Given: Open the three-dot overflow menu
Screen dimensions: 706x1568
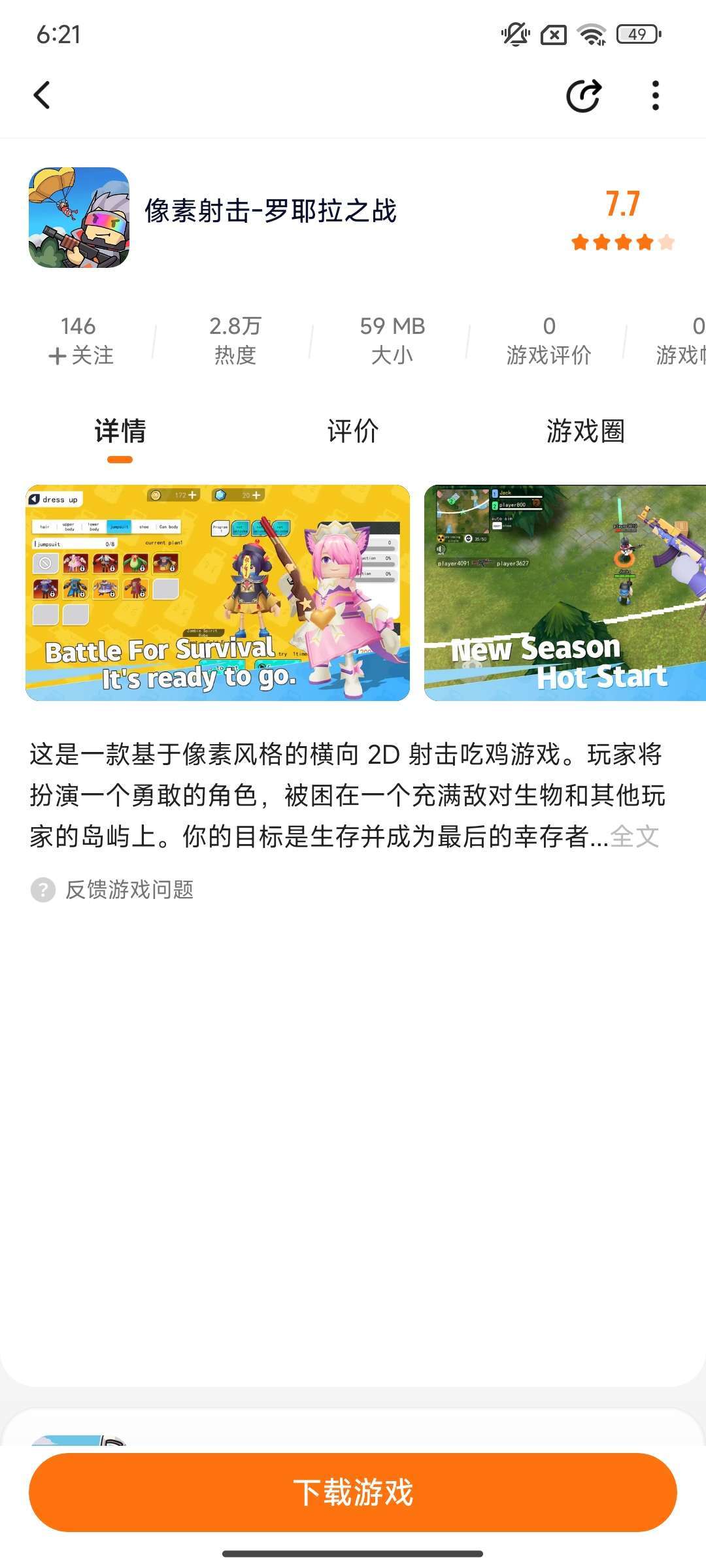Looking at the screenshot, I should (x=655, y=96).
